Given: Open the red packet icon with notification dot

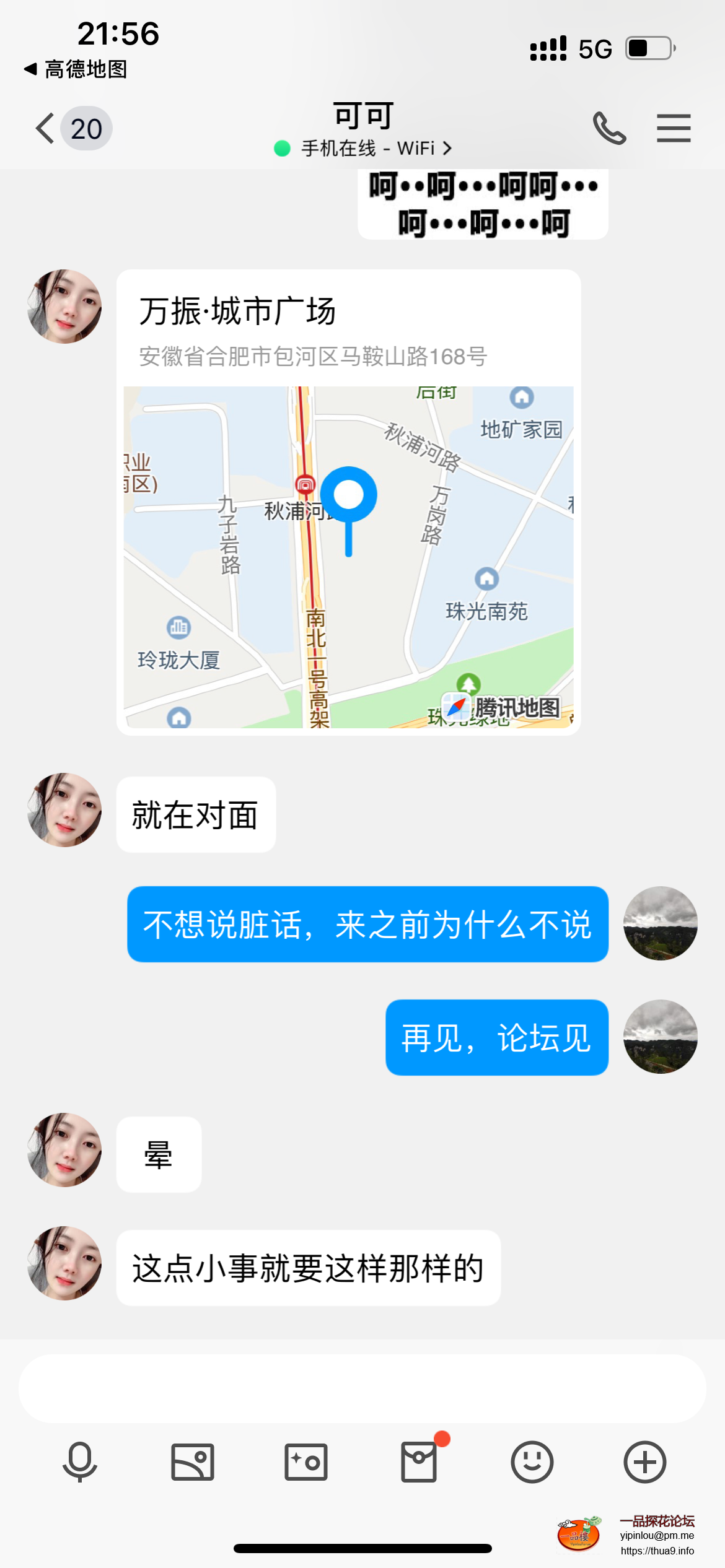Looking at the screenshot, I should coord(419,1463).
